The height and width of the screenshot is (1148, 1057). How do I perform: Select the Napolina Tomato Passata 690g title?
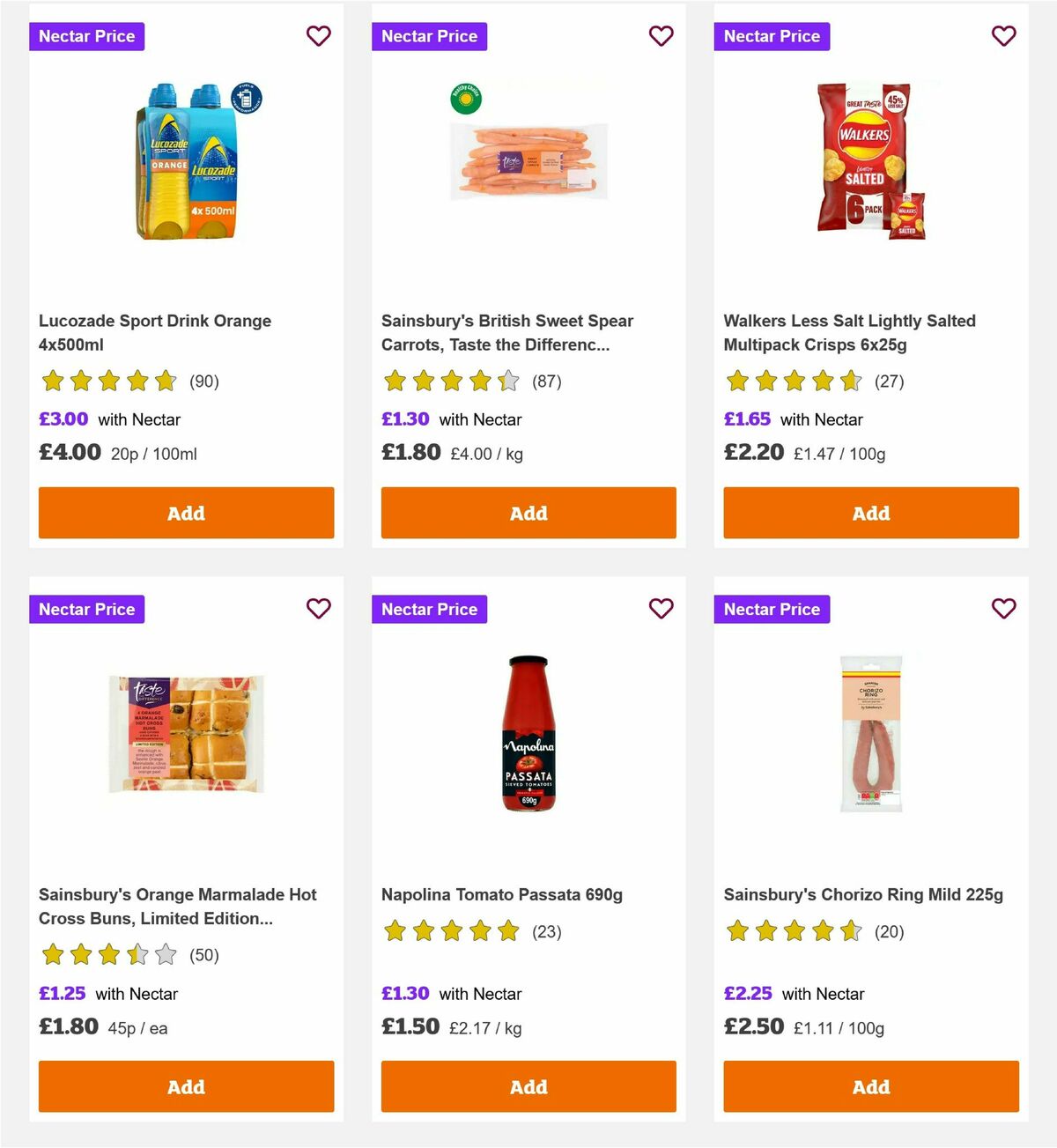point(500,893)
